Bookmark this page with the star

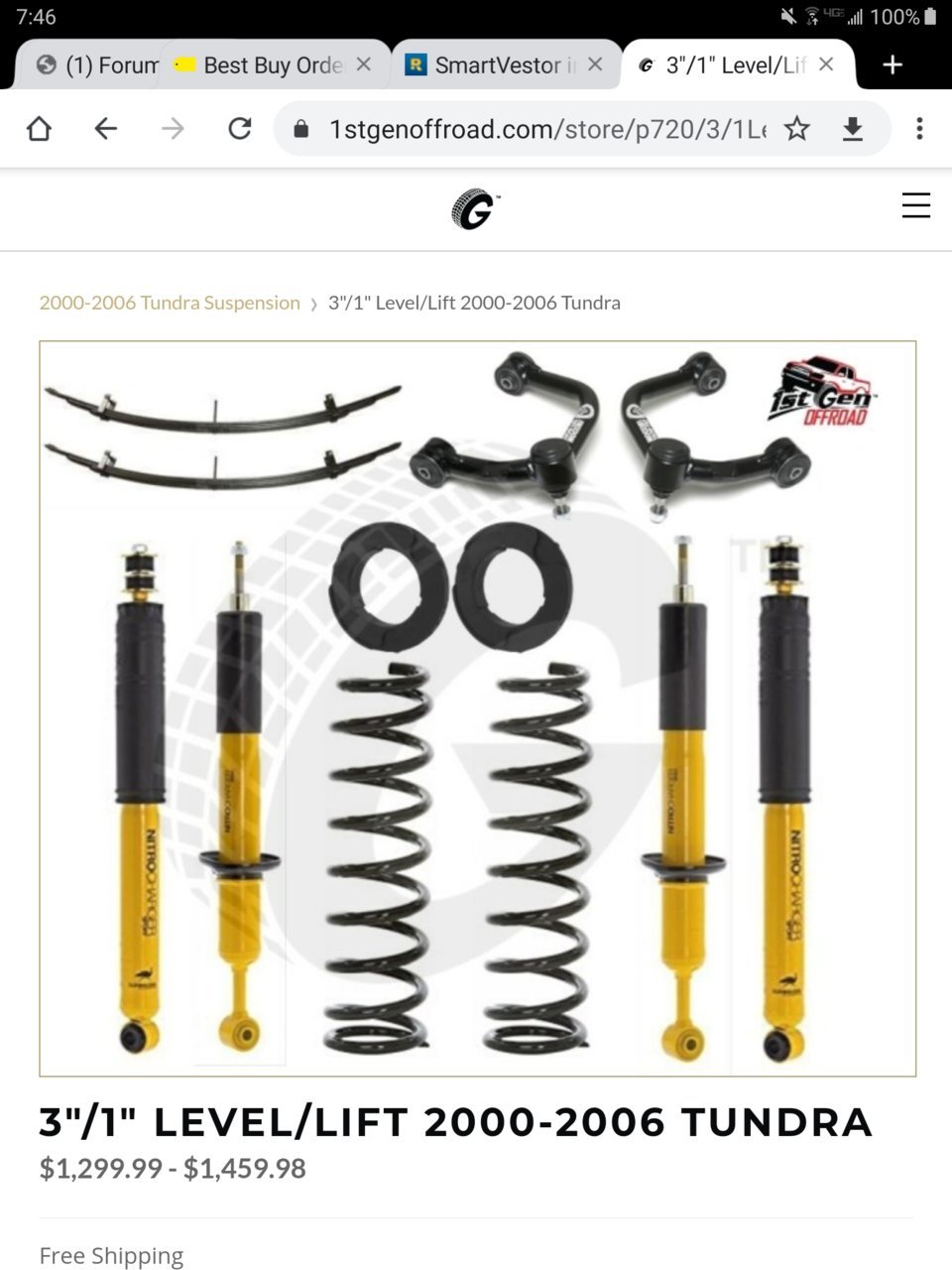[x=796, y=129]
